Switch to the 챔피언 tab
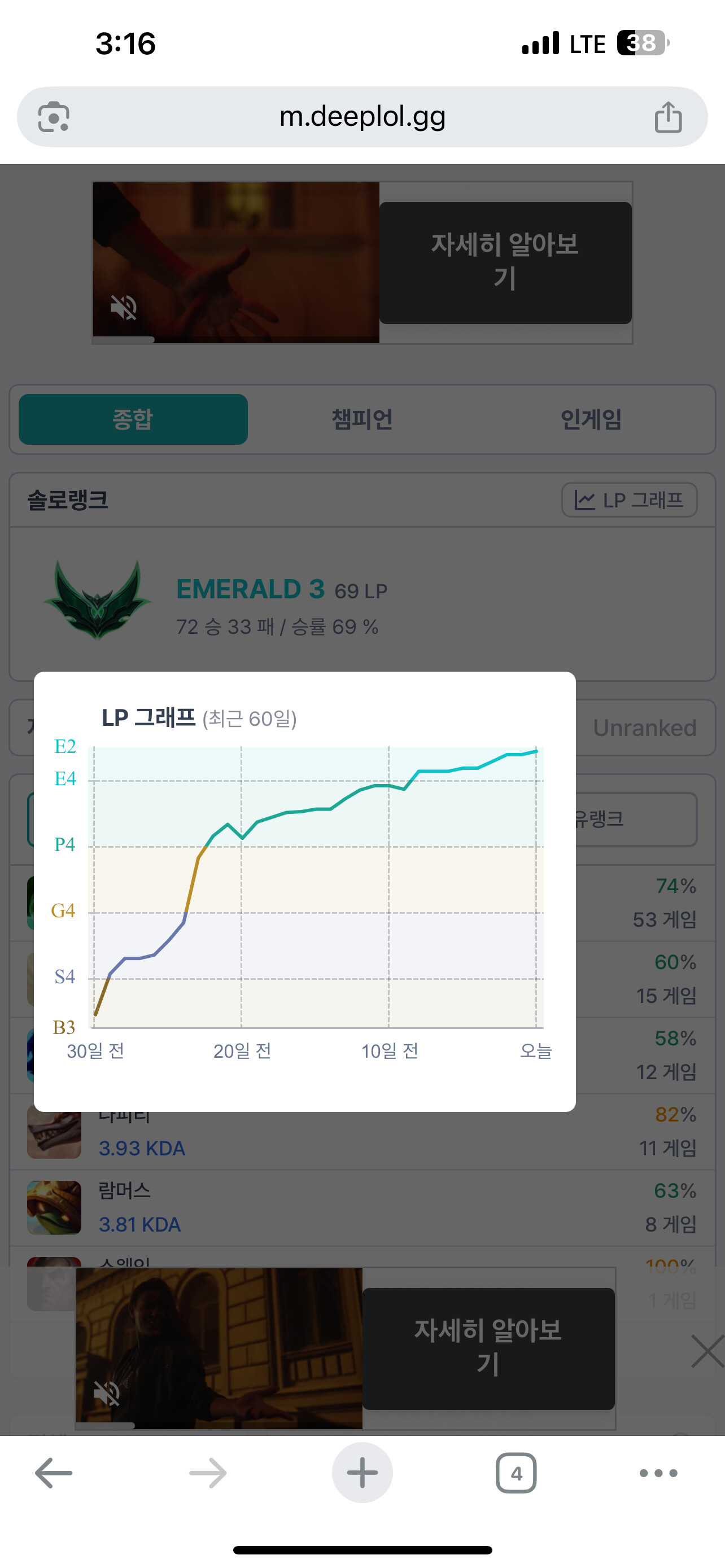The image size is (725, 1568). 362,419
